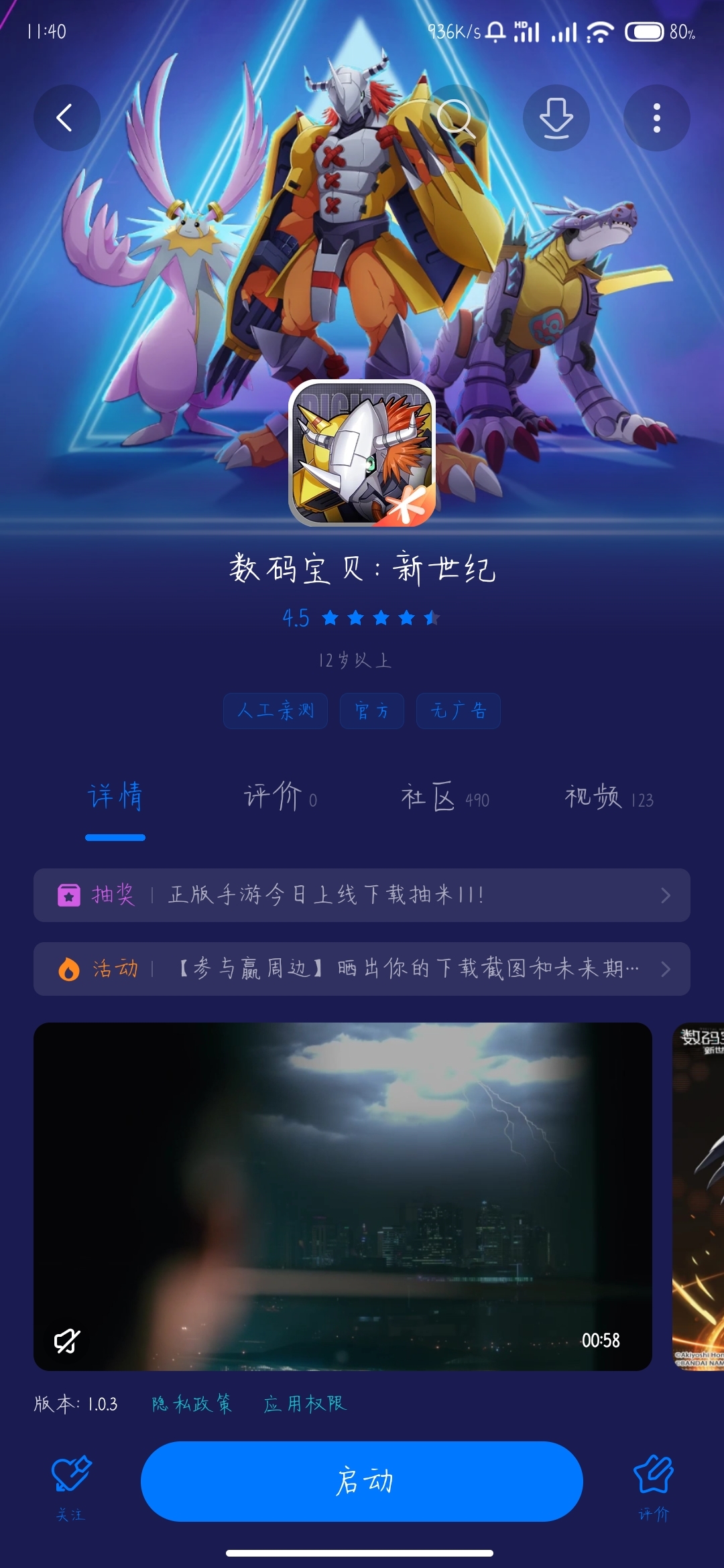724x1568 pixels.
Task: Switch to the 社区 tab
Action: (x=444, y=797)
